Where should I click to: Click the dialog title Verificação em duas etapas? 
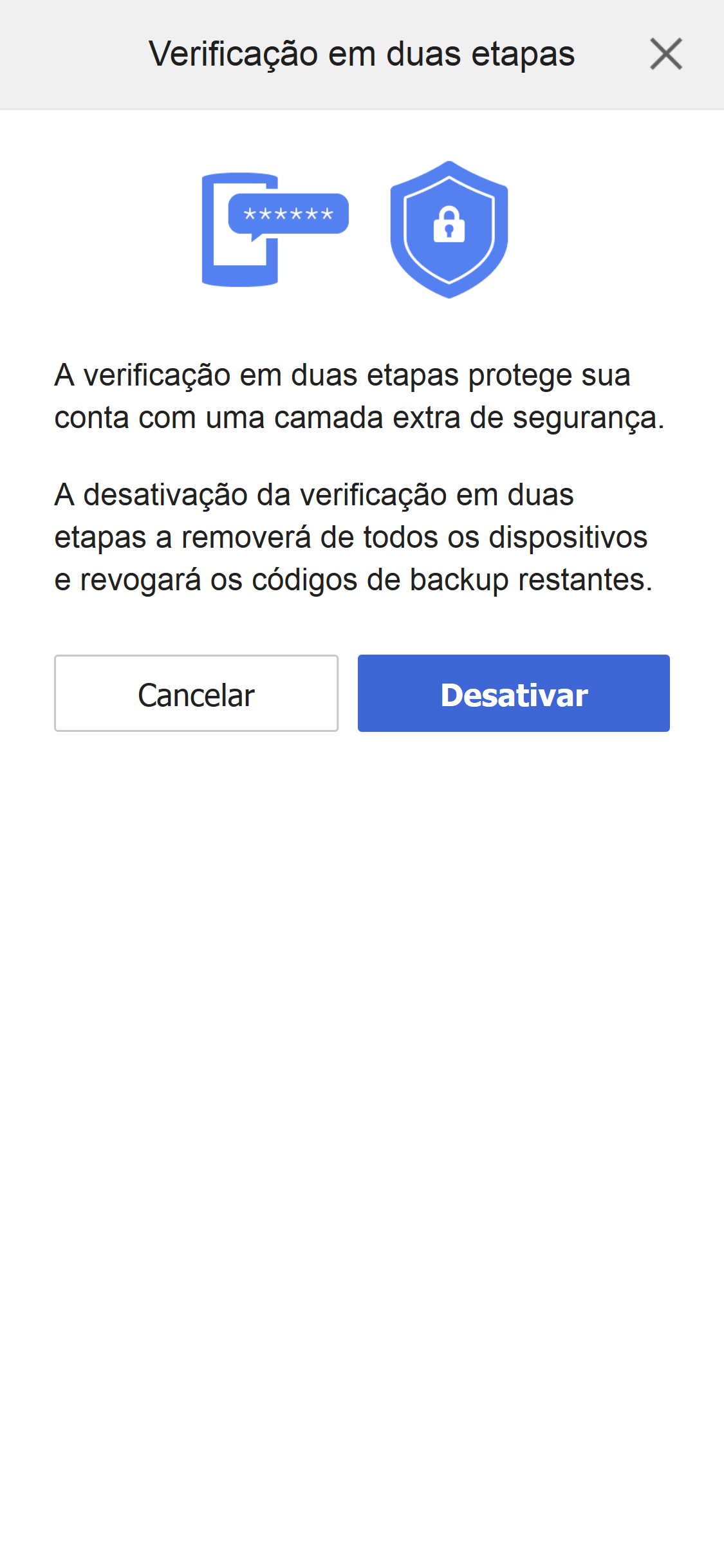362,54
